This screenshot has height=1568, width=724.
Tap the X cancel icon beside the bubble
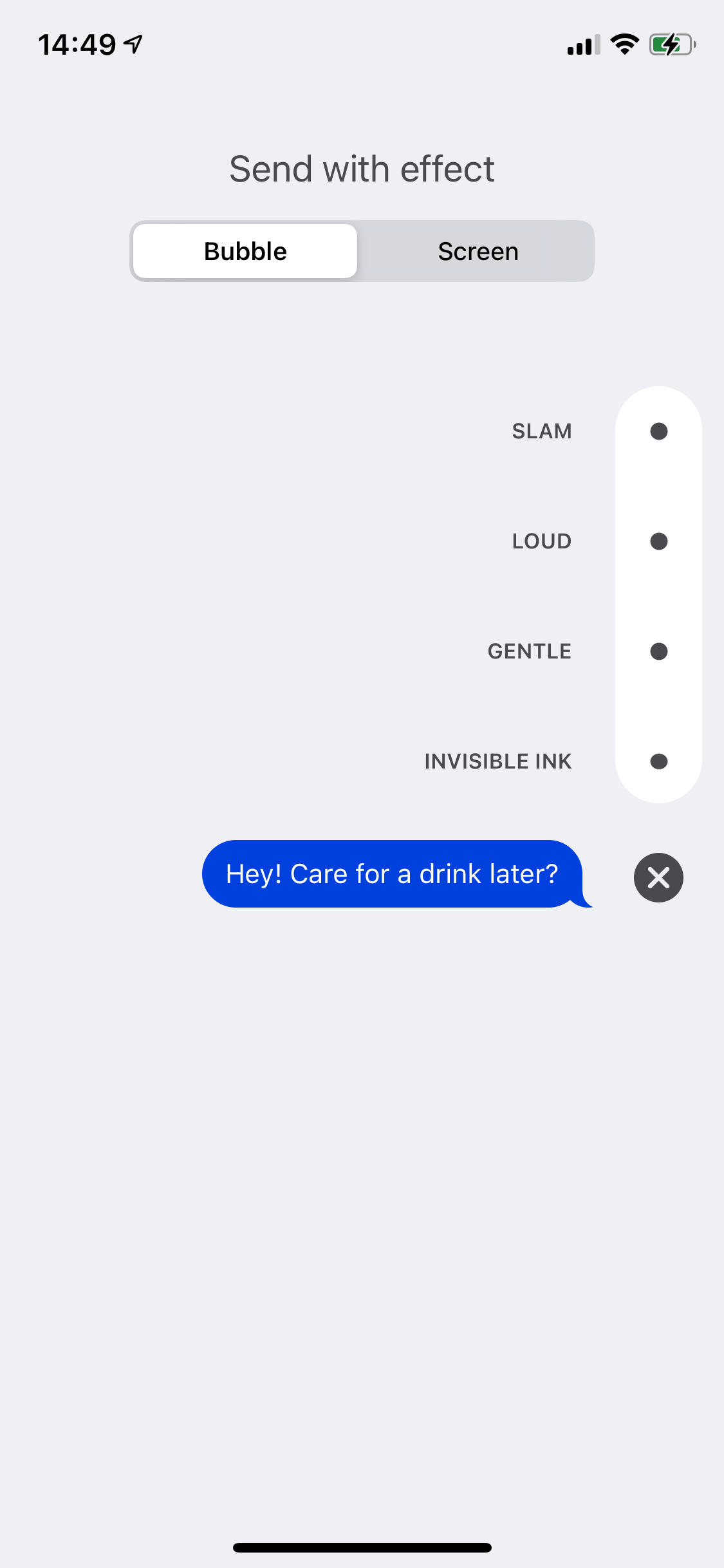[658, 877]
